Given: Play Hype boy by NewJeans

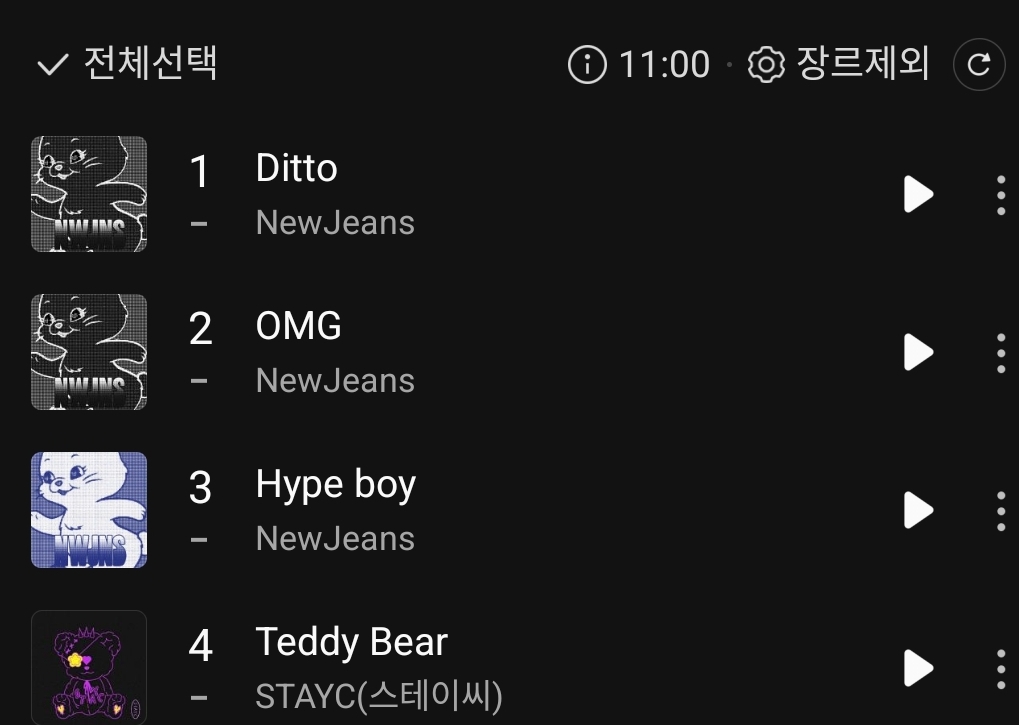Looking at the screenshot, I should tap(917, 510).
